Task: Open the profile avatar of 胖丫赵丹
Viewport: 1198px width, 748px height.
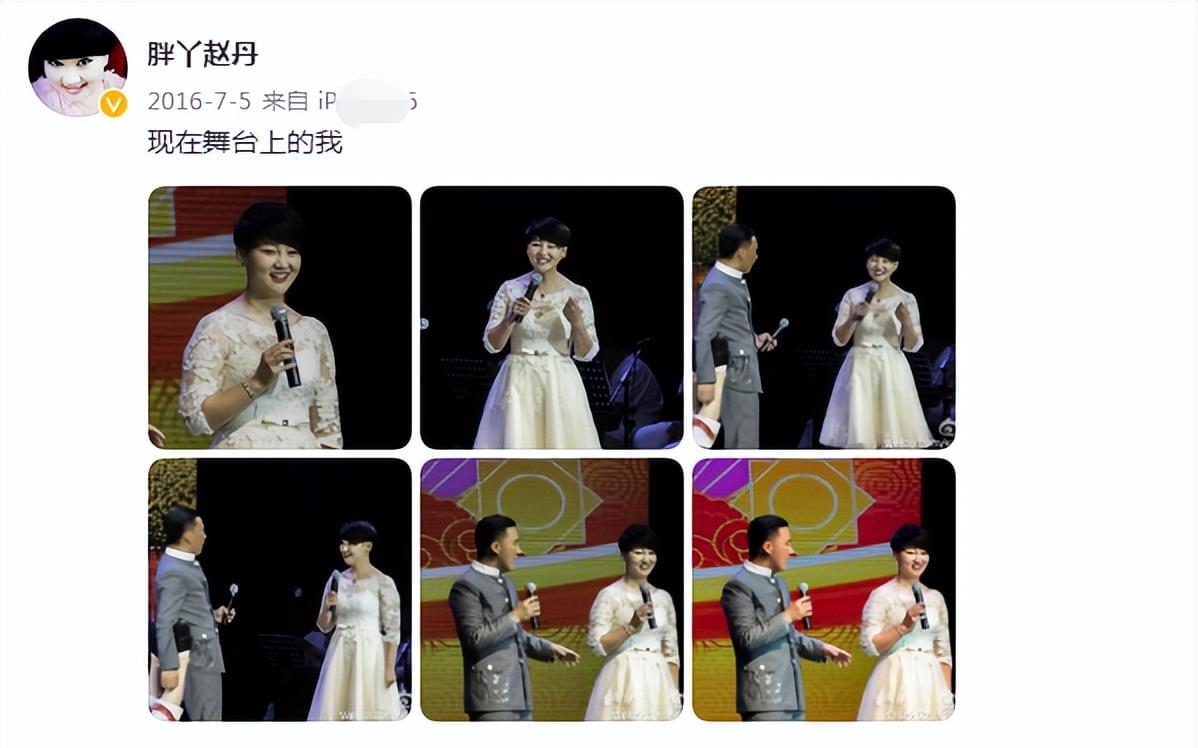Action: click(x=77, y=67)
